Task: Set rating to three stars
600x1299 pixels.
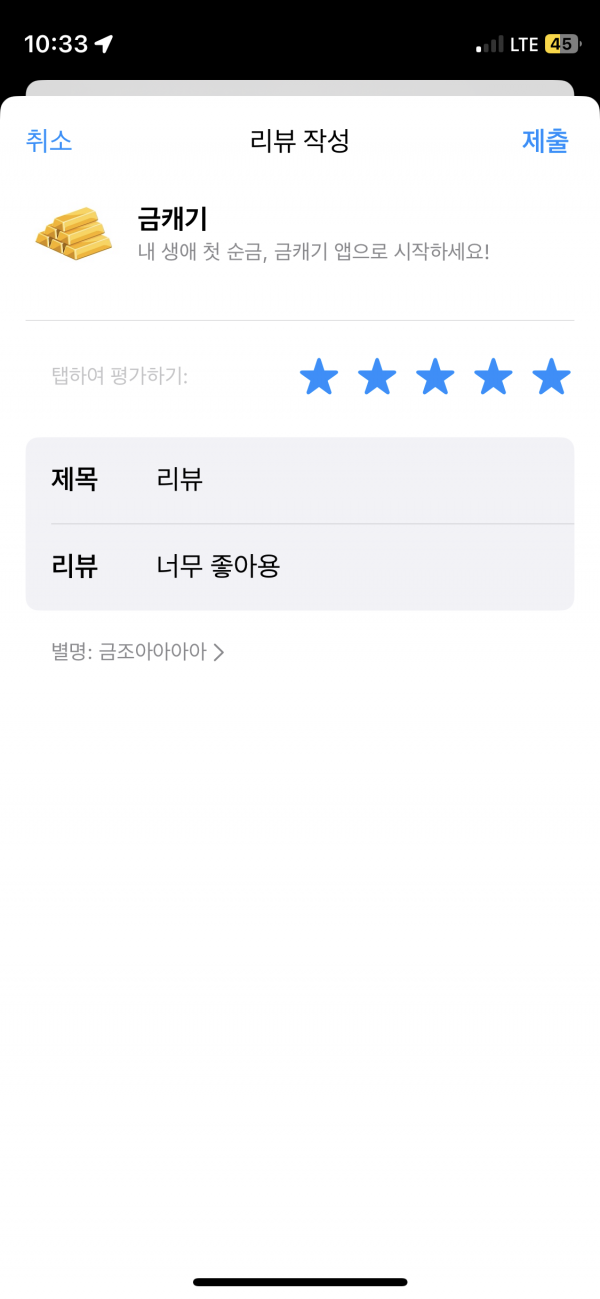Action: coord(435,378)
